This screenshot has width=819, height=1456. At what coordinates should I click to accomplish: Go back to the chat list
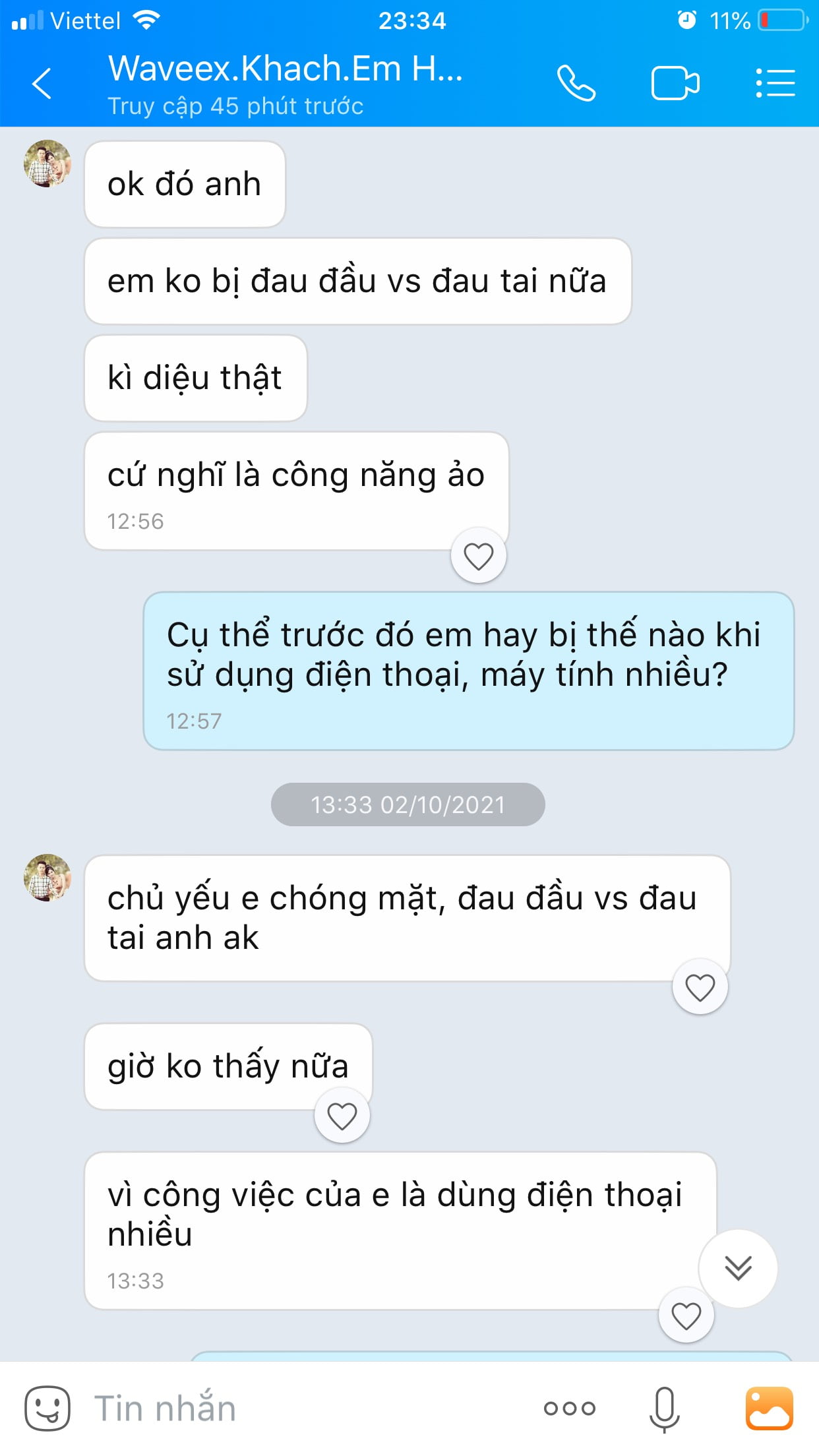point(42,84)
